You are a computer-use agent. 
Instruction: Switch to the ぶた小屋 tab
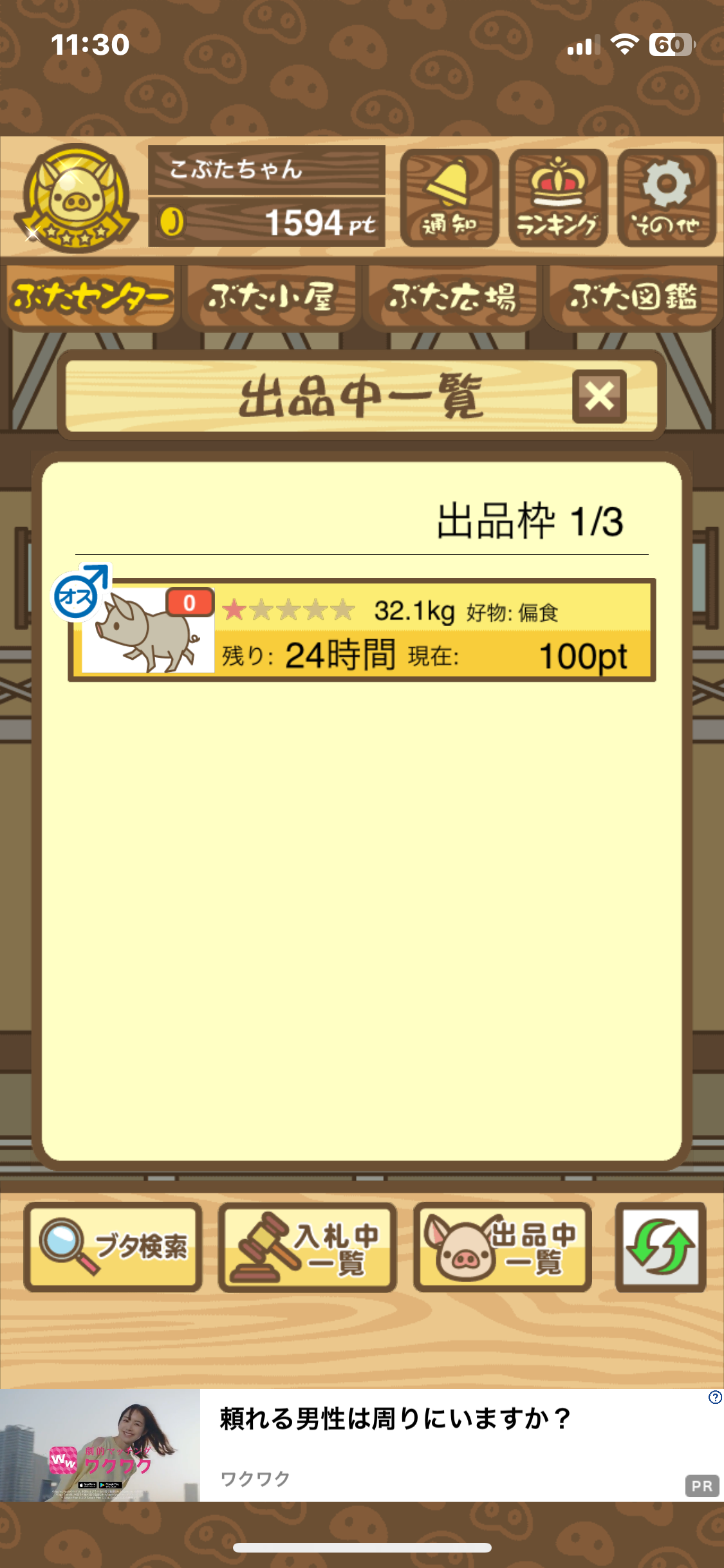271,297
